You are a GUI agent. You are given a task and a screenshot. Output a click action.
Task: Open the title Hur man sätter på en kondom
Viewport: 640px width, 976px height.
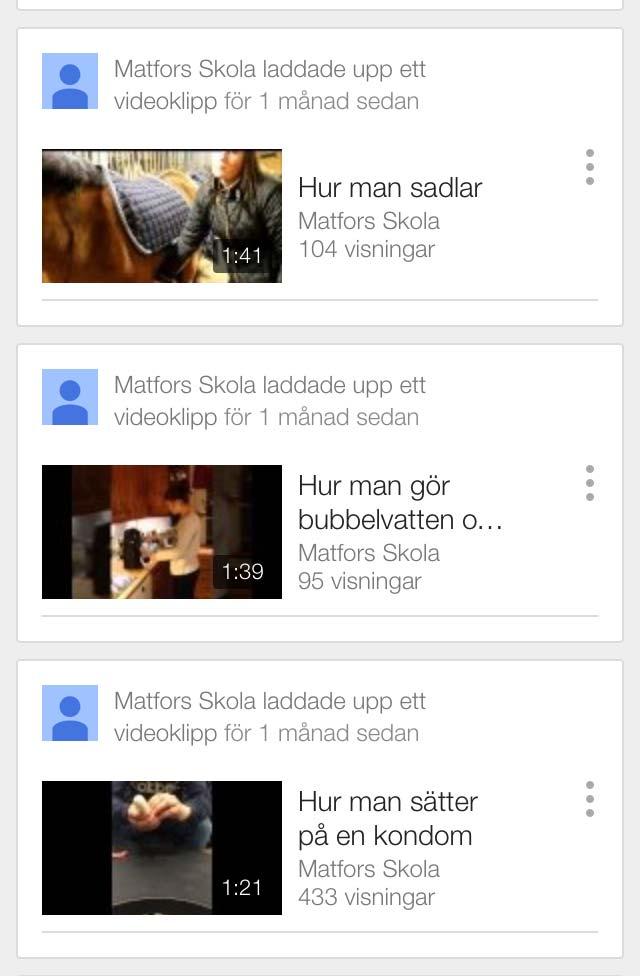(x=388, y=818)
